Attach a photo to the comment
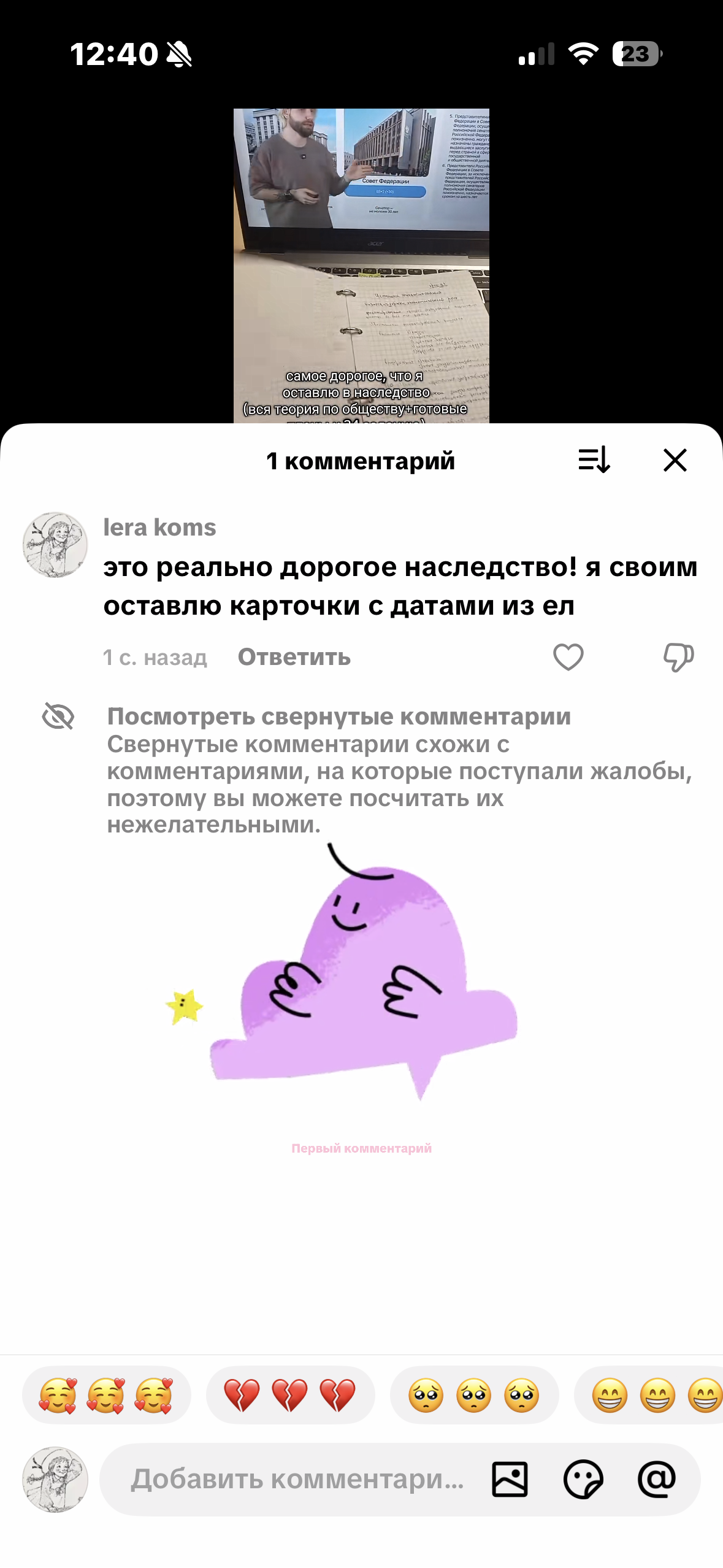Image resolution: width=723 pixels, height=1568 pixels. [510, 1479]
